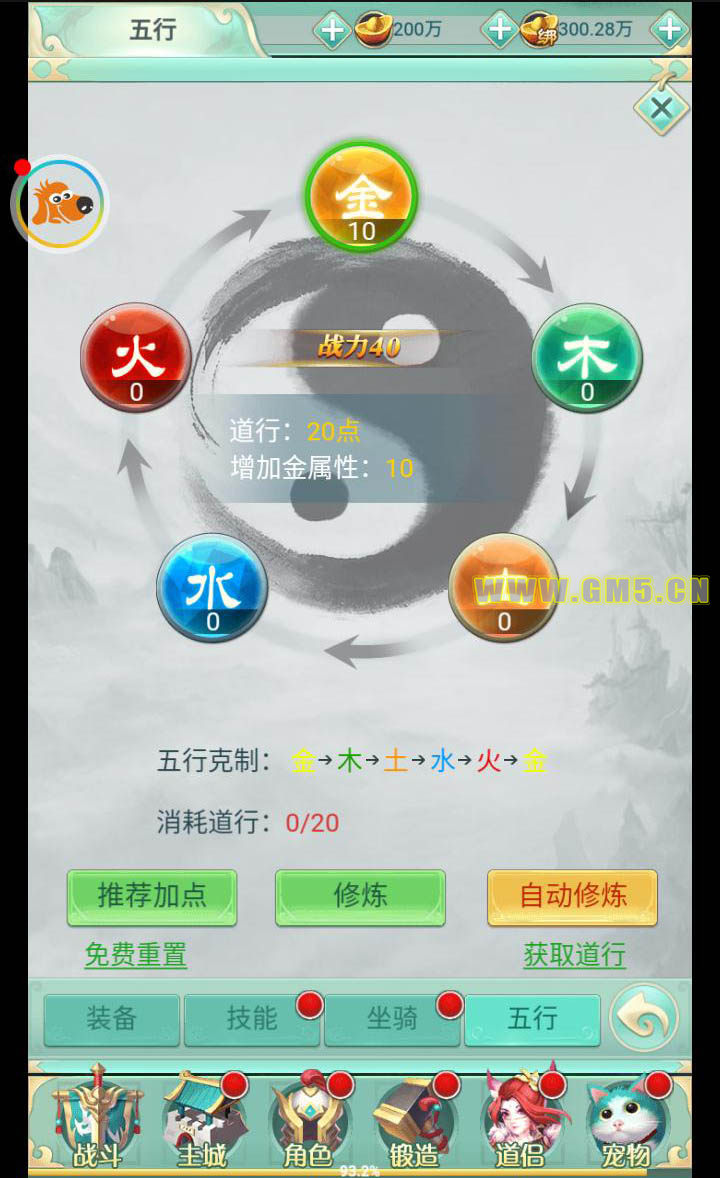The height and width of the screenshot is (1178, 720).
Task: Switch to the 坐骑 tab
Action: tap(391, 1019)
